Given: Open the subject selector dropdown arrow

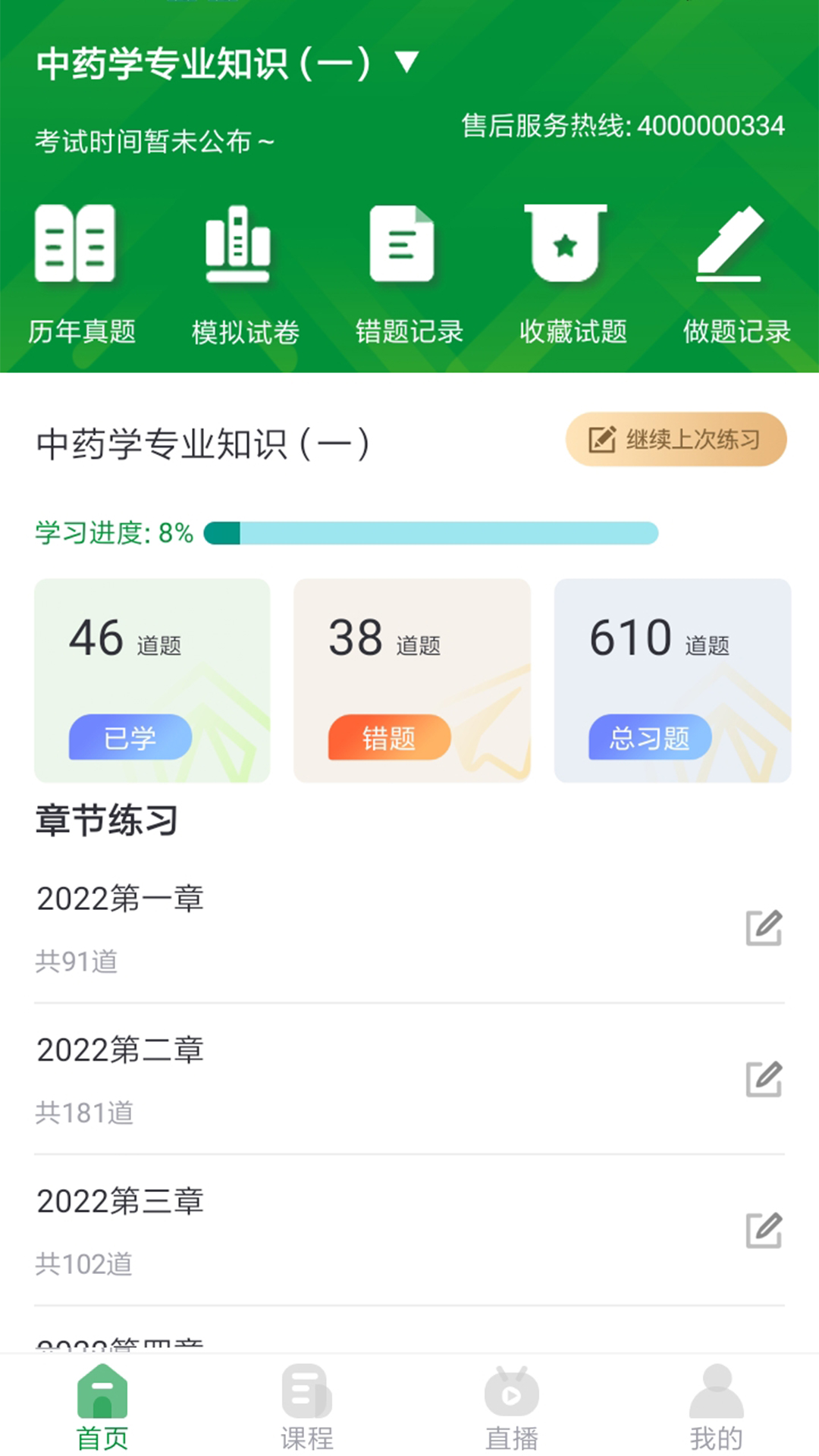Looking at the screenshot, I should point(405,64).
